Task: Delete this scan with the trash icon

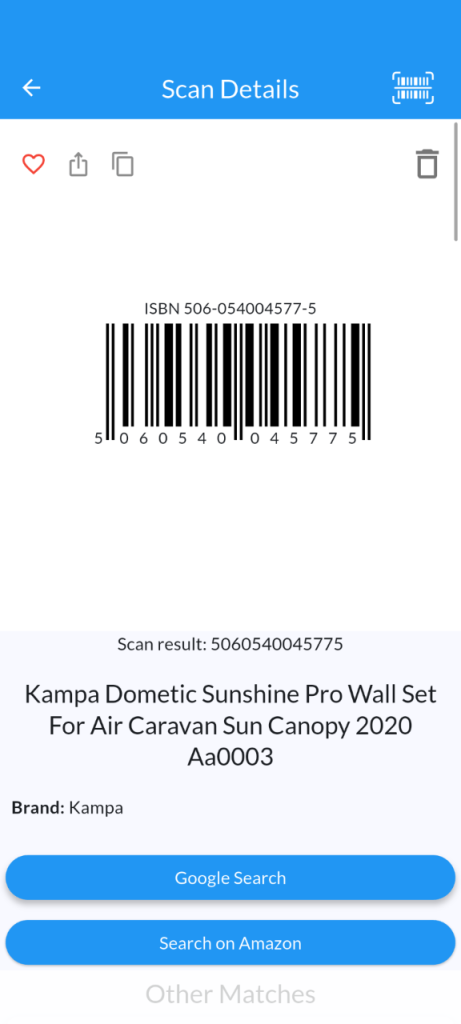Action: click(428, 164)
